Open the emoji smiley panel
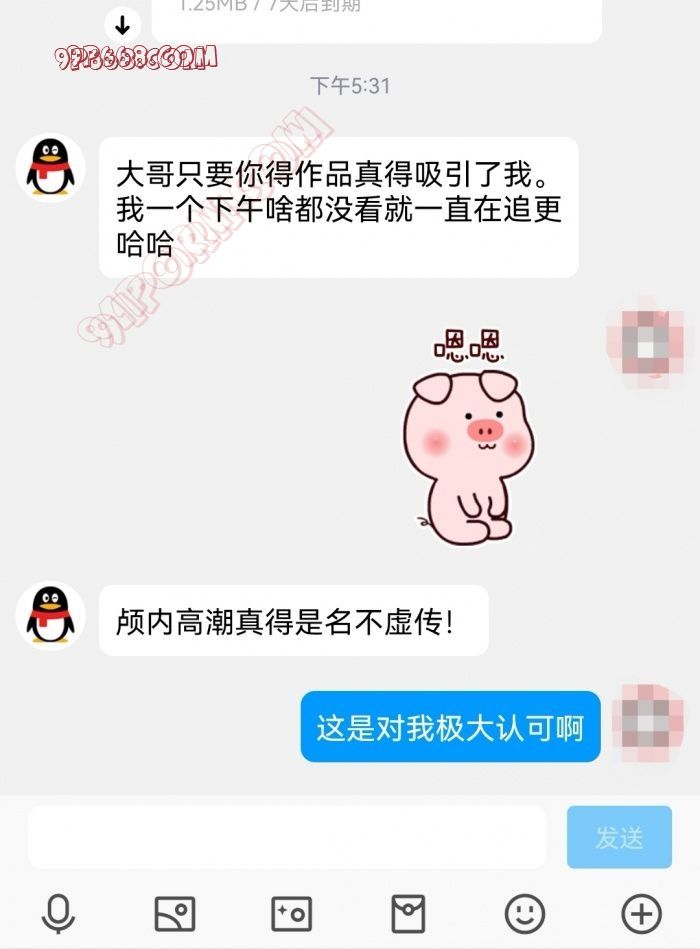 (x=524, y=913)
